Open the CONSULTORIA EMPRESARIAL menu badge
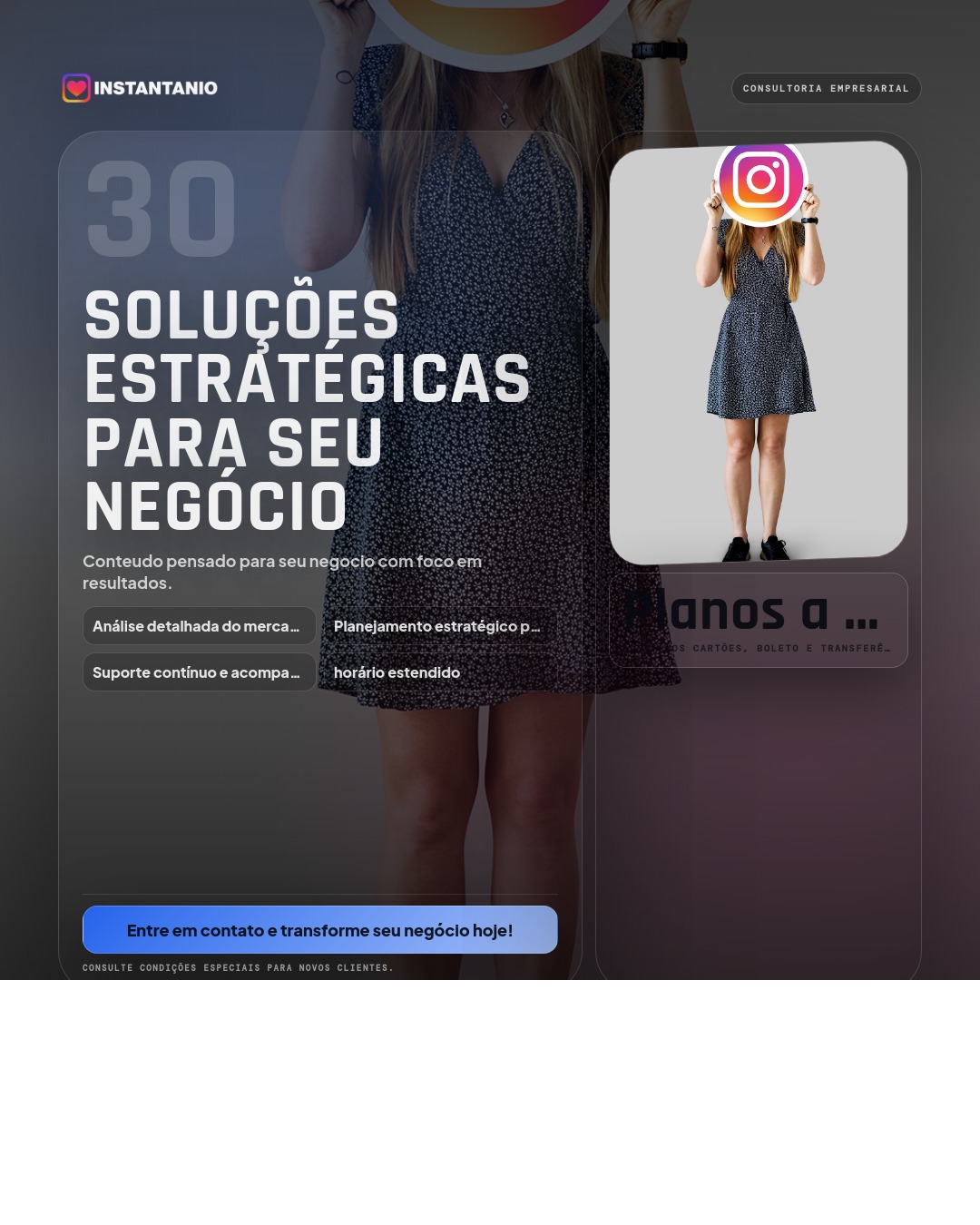The height and width of the screenshot is (1225, 980). click(826, 88)
